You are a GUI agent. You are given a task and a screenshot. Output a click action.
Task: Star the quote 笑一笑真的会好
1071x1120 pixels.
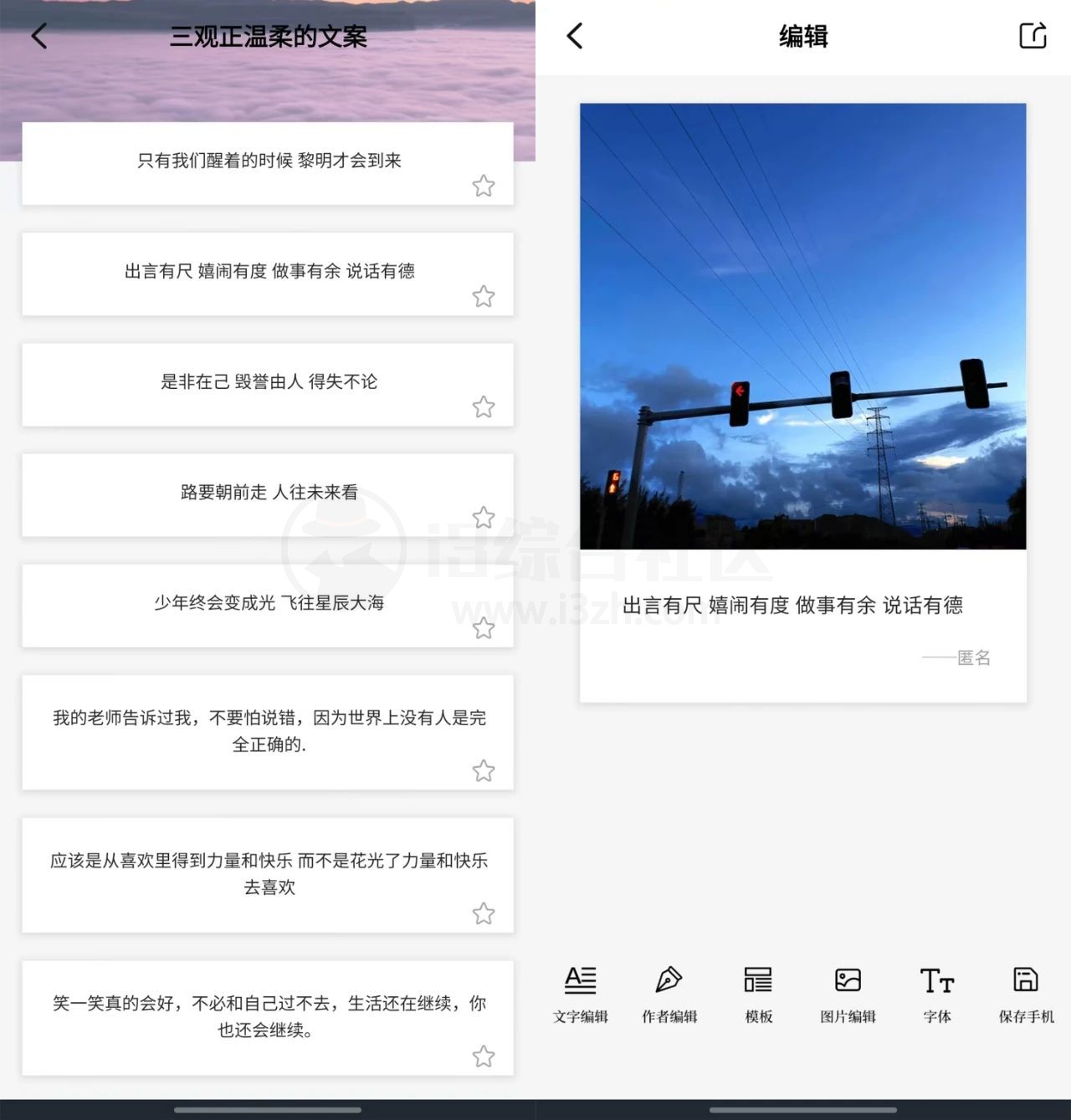coord(484,1056)
